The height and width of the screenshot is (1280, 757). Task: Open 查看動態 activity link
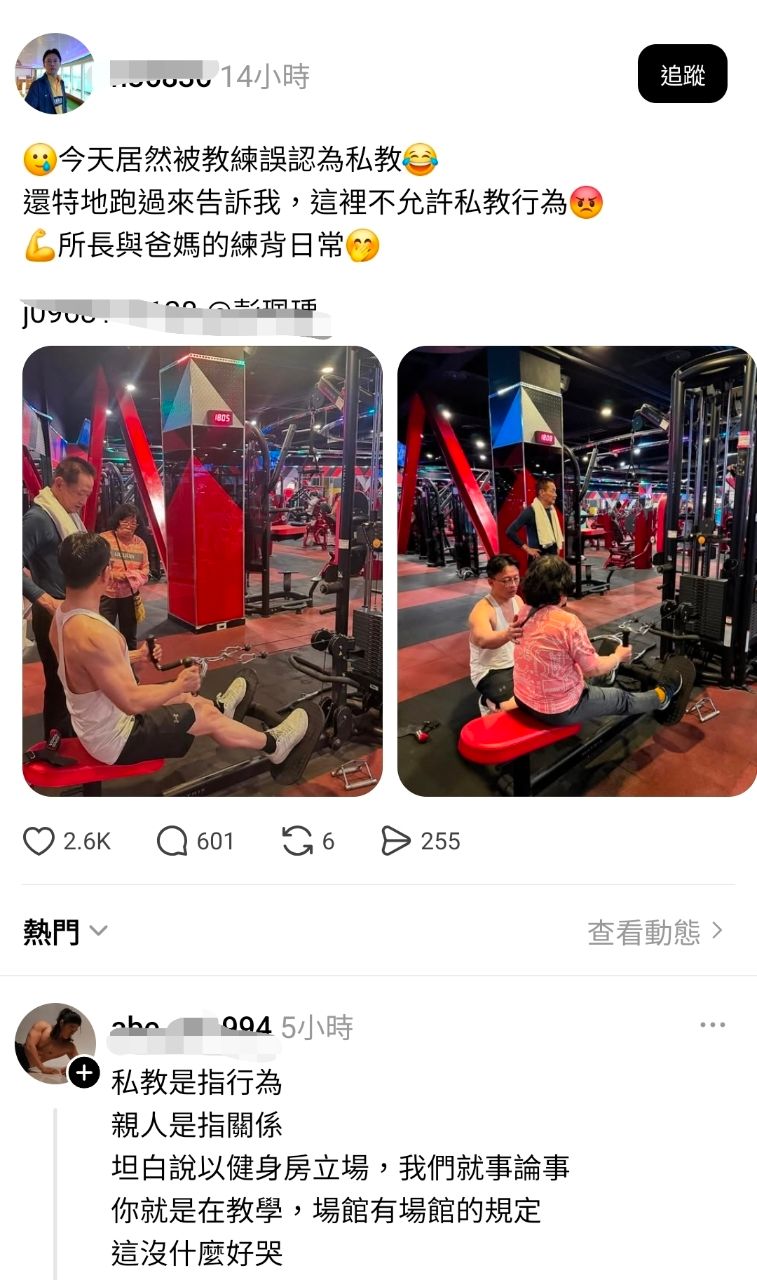655,932
